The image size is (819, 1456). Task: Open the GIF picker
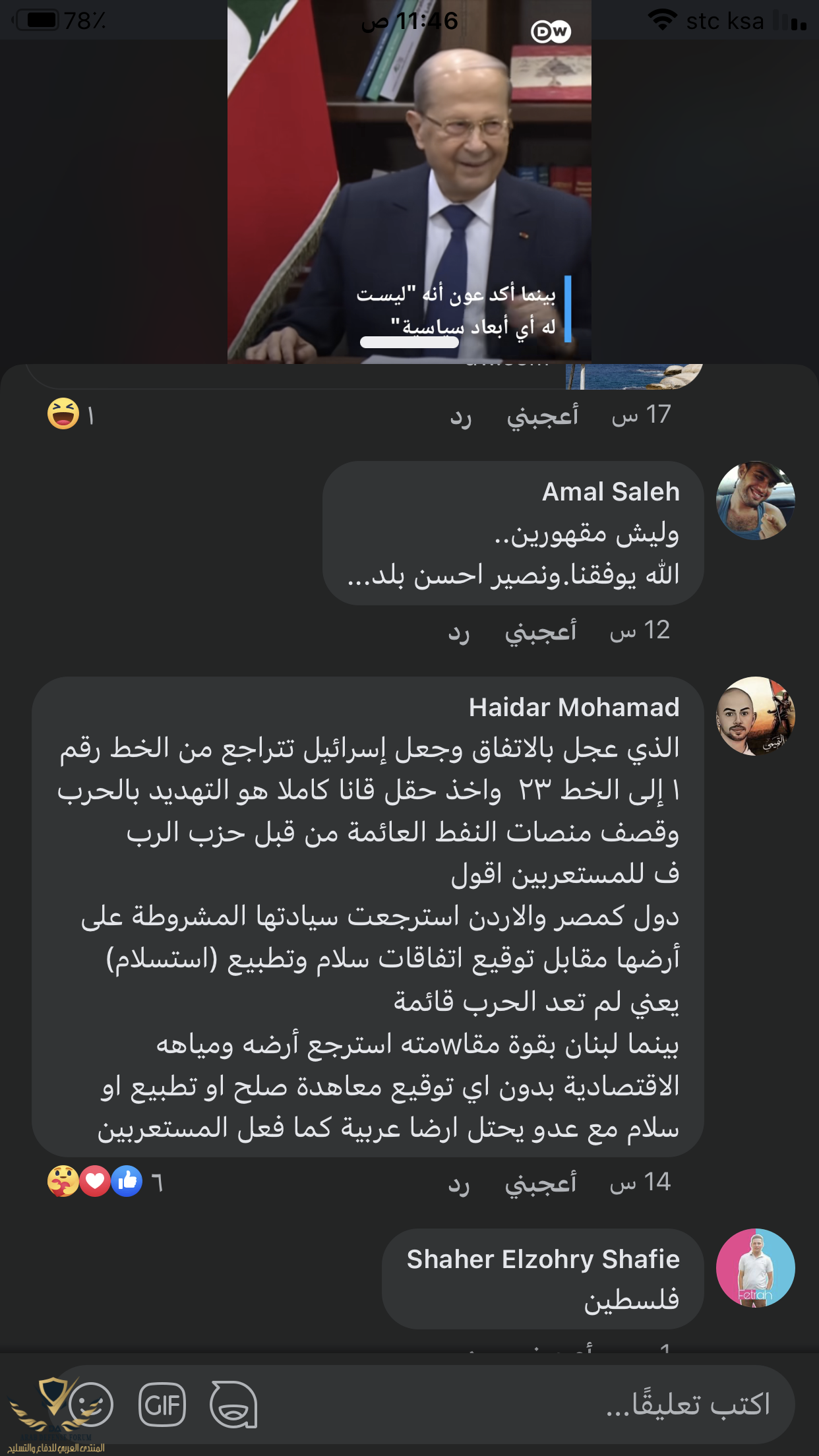[x=162, y=1405]
